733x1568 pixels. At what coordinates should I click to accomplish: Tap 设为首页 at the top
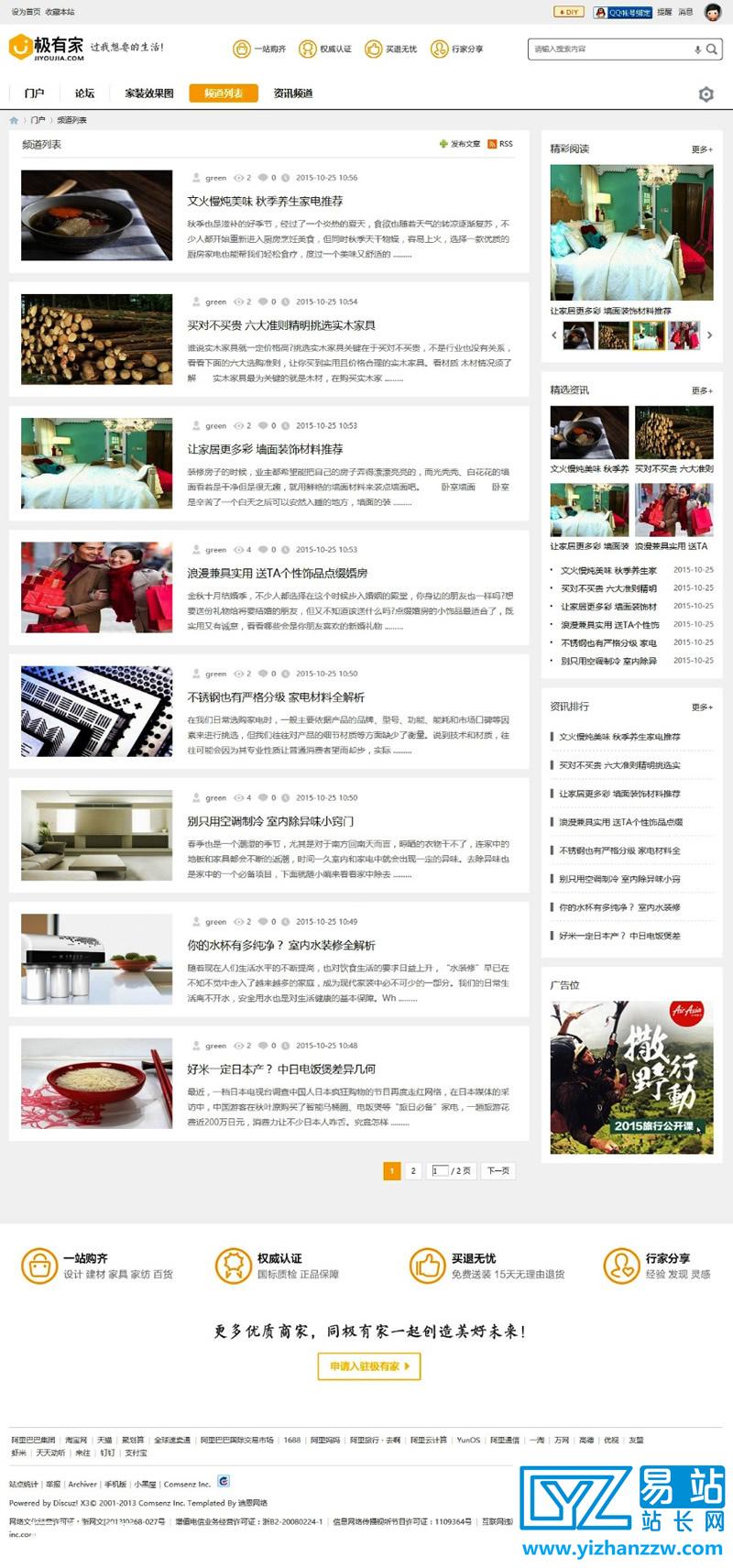pos(26,12)
